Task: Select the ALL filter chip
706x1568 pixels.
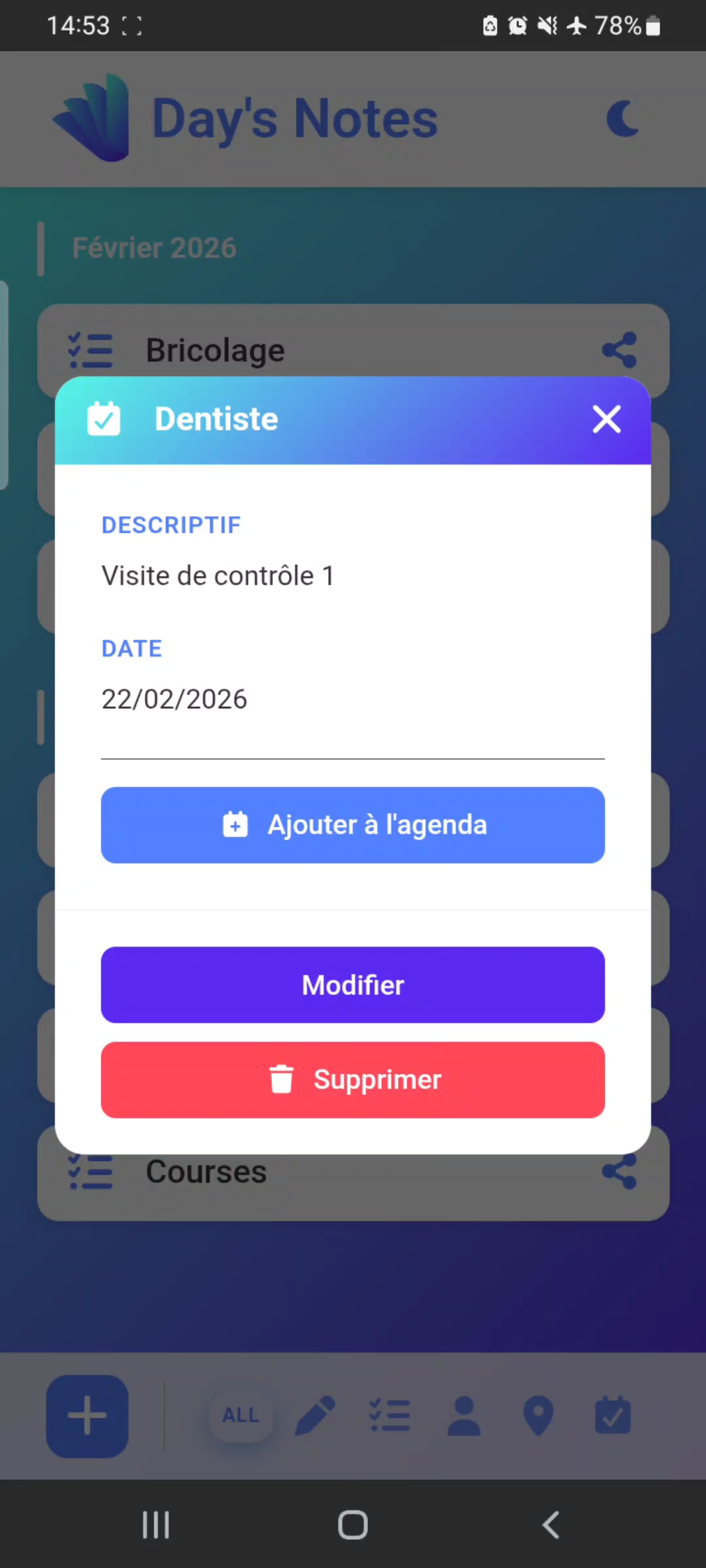Action: coord(240,1415)
